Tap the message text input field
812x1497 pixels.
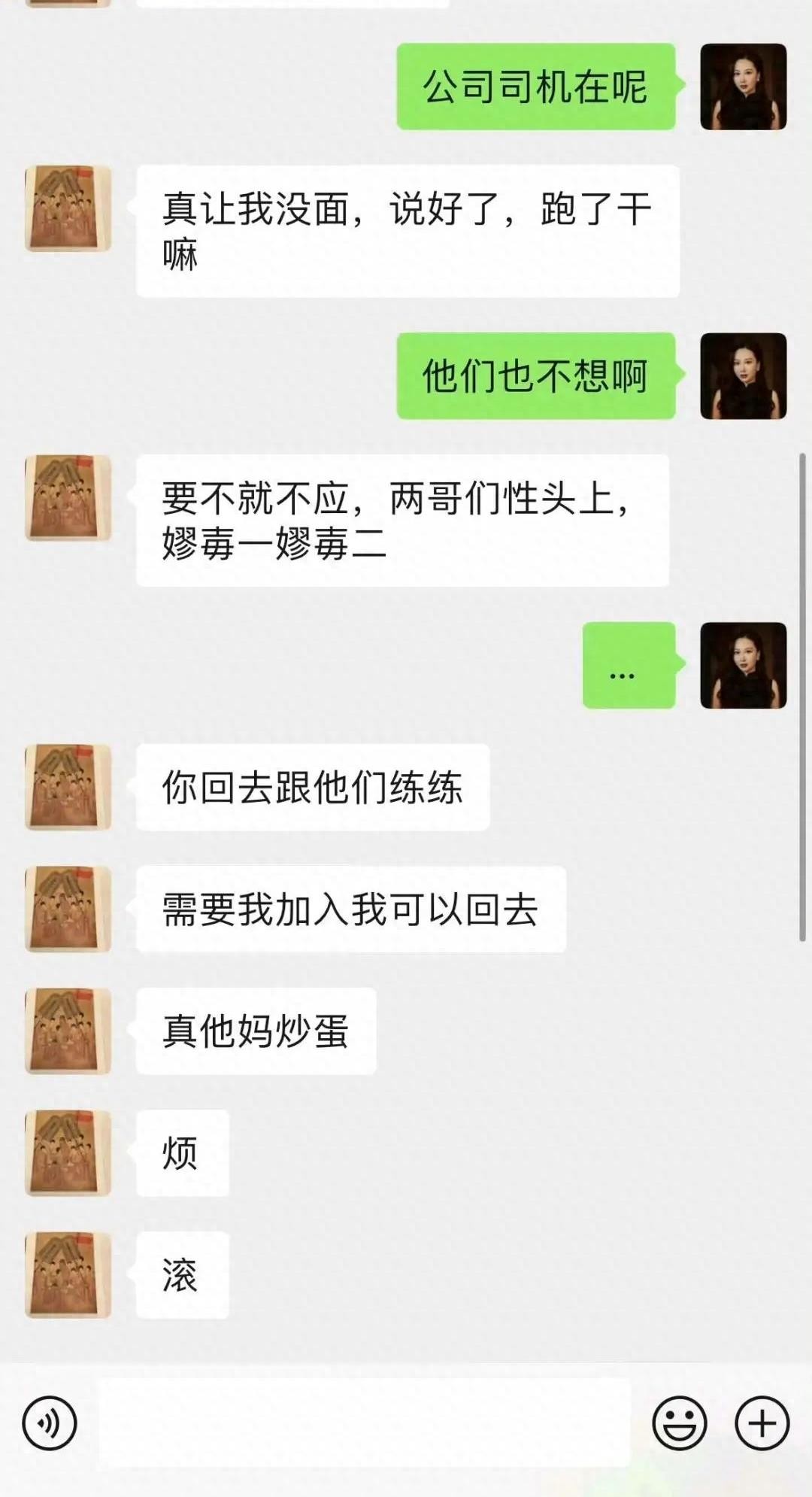coord(365,1423)
